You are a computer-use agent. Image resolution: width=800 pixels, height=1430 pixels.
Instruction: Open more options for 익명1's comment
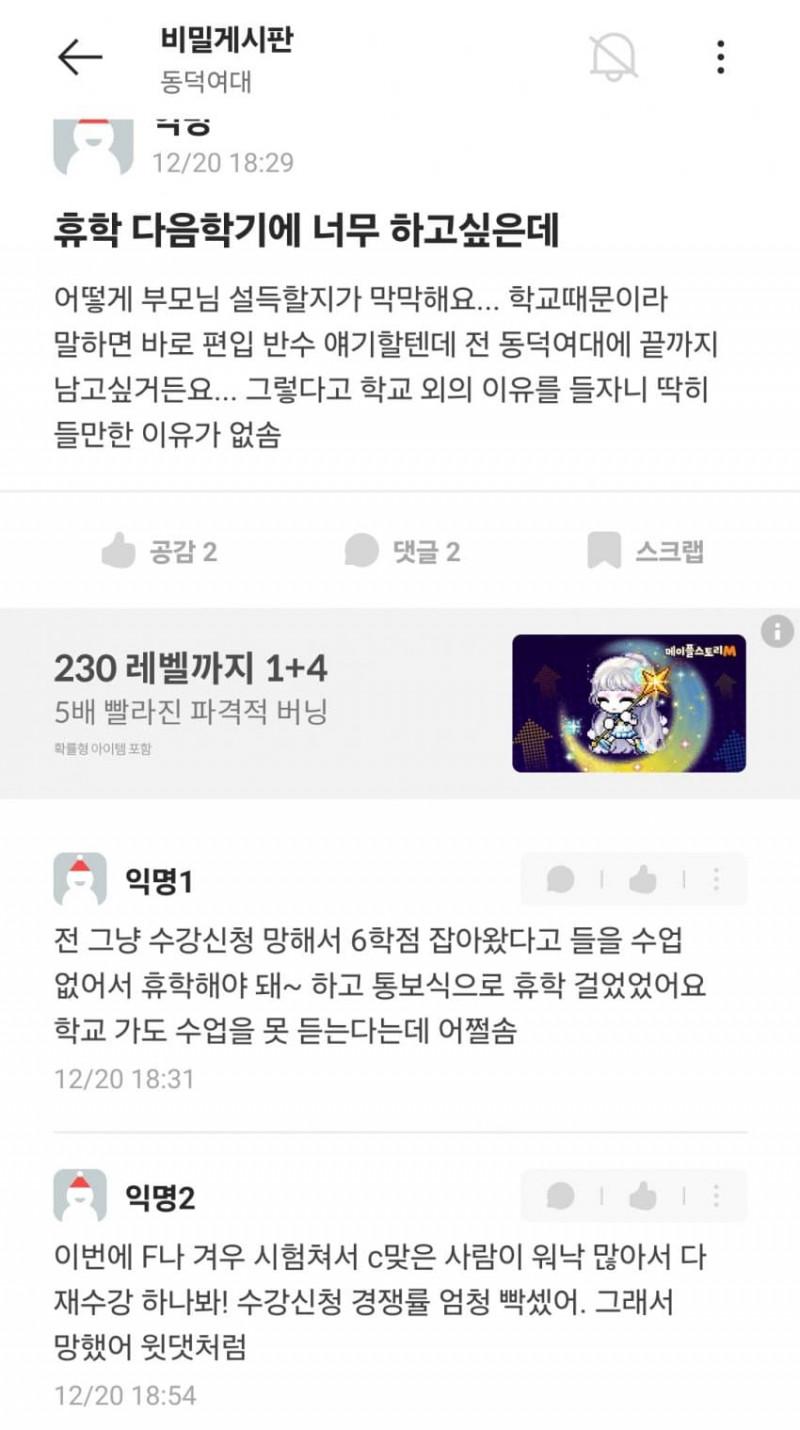716,880
